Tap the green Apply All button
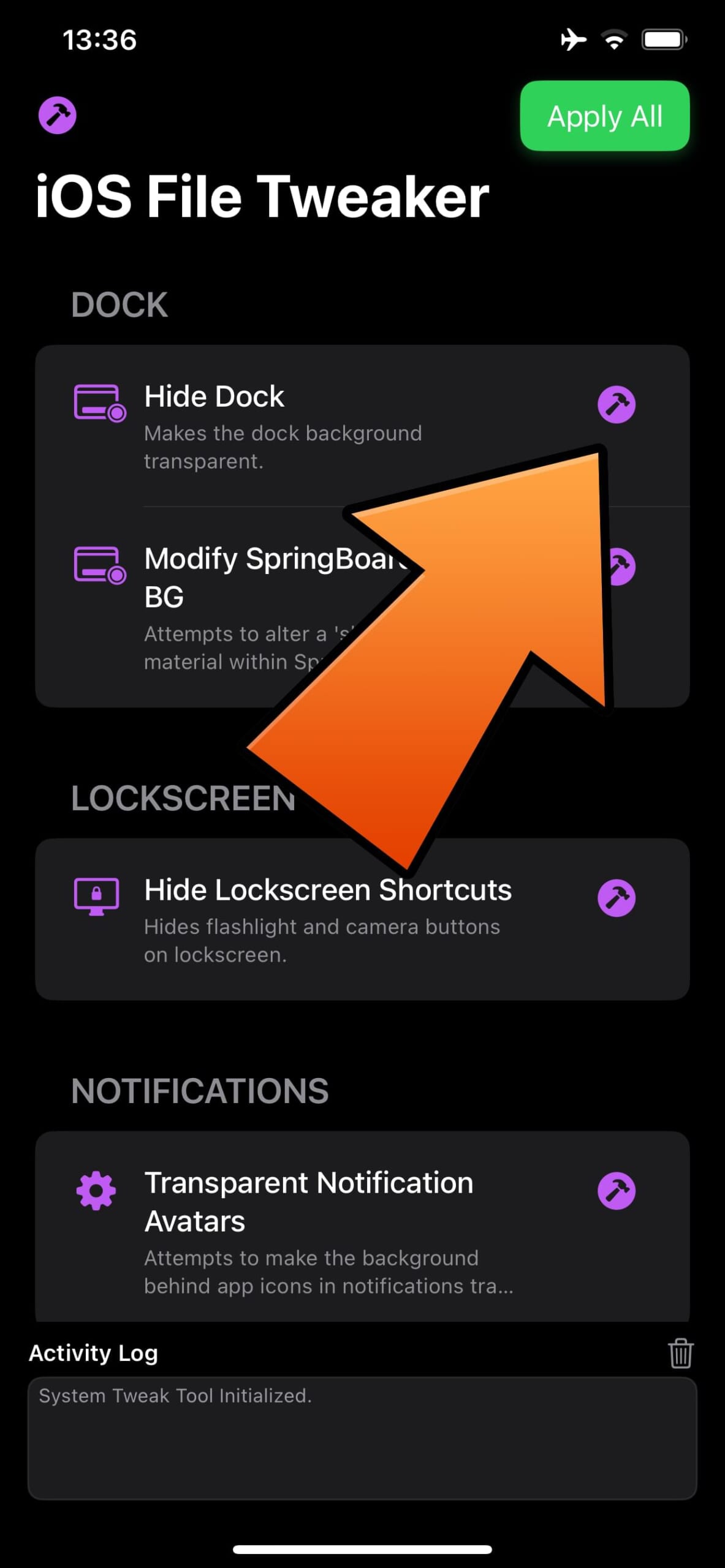This screenshot has height=1568, width=725. point(604,116)
